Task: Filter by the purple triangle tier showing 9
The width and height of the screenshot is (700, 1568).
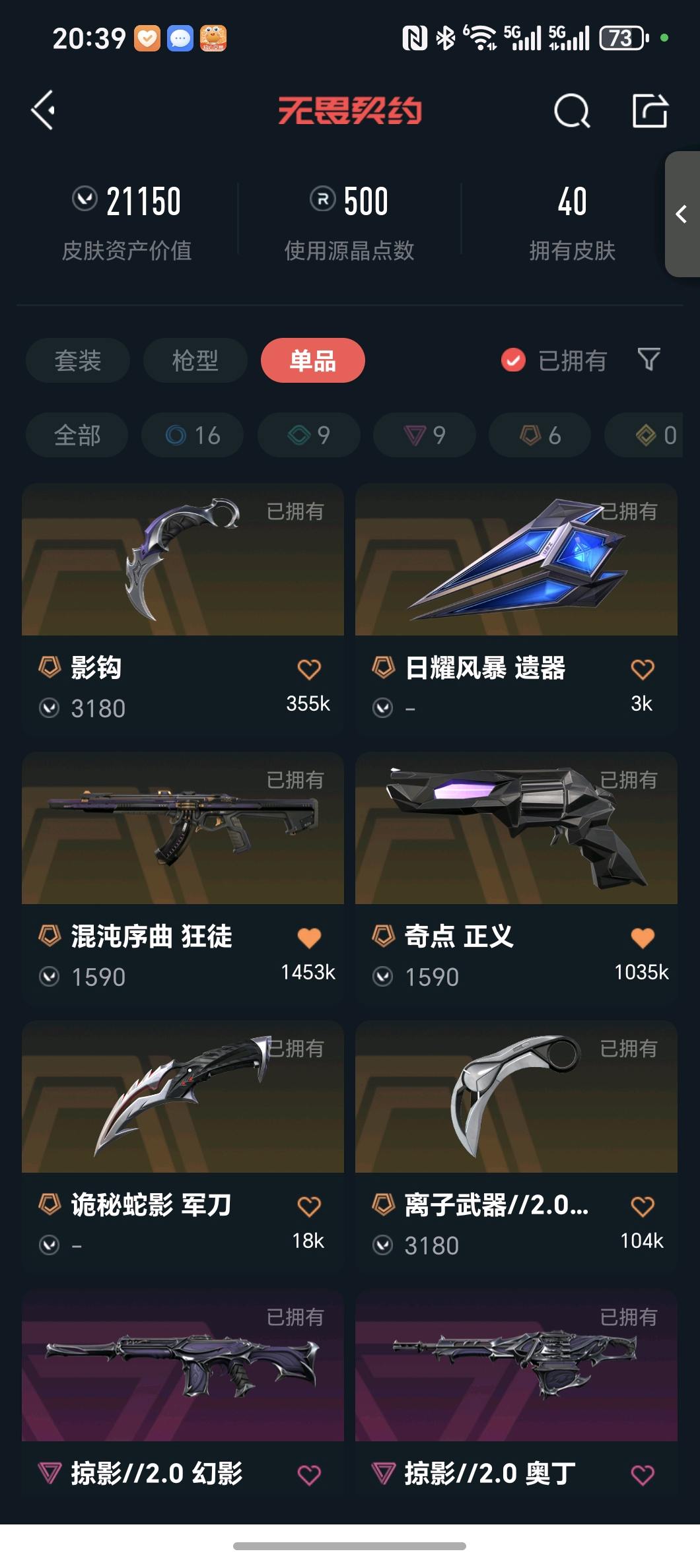Action: [424, 435]
